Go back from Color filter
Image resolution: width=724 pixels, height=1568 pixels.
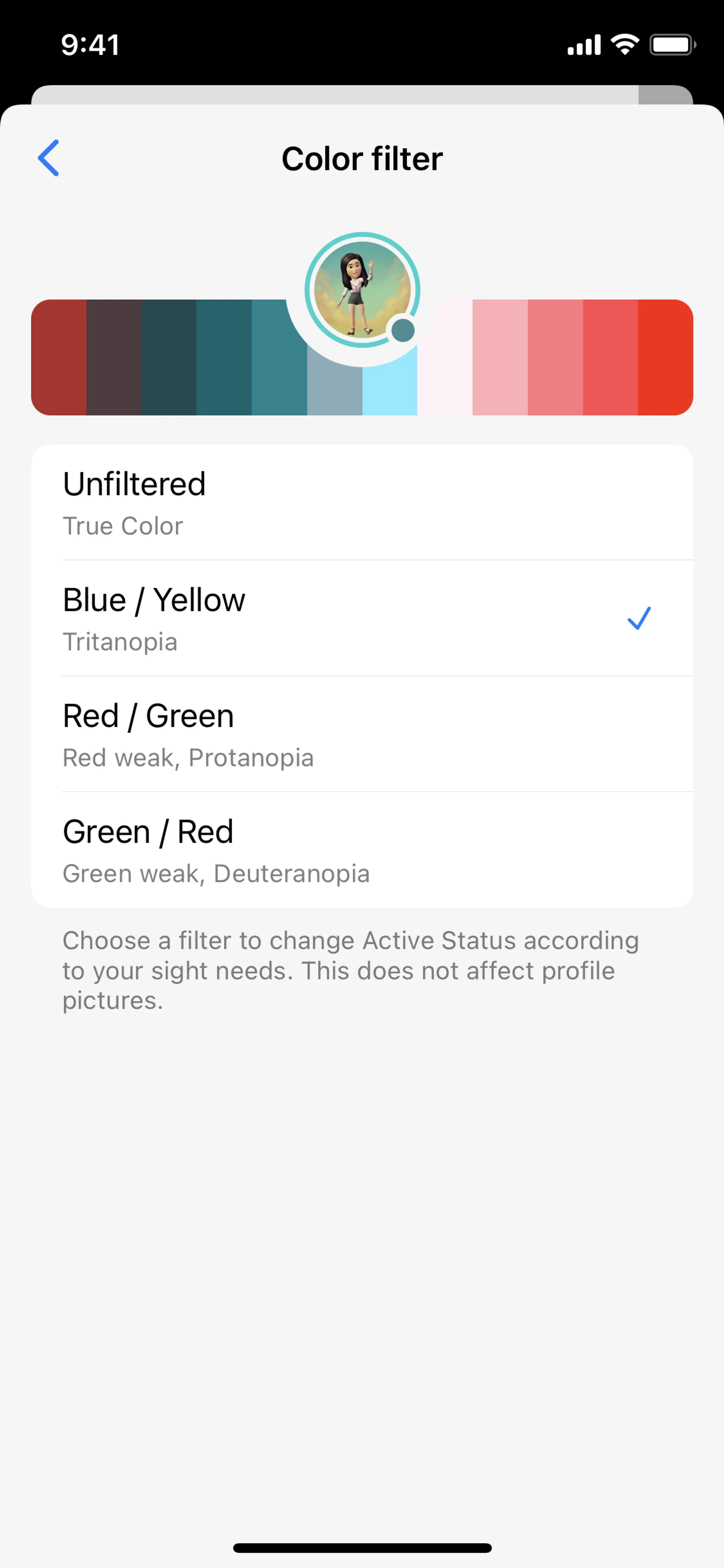pos(49,158)
